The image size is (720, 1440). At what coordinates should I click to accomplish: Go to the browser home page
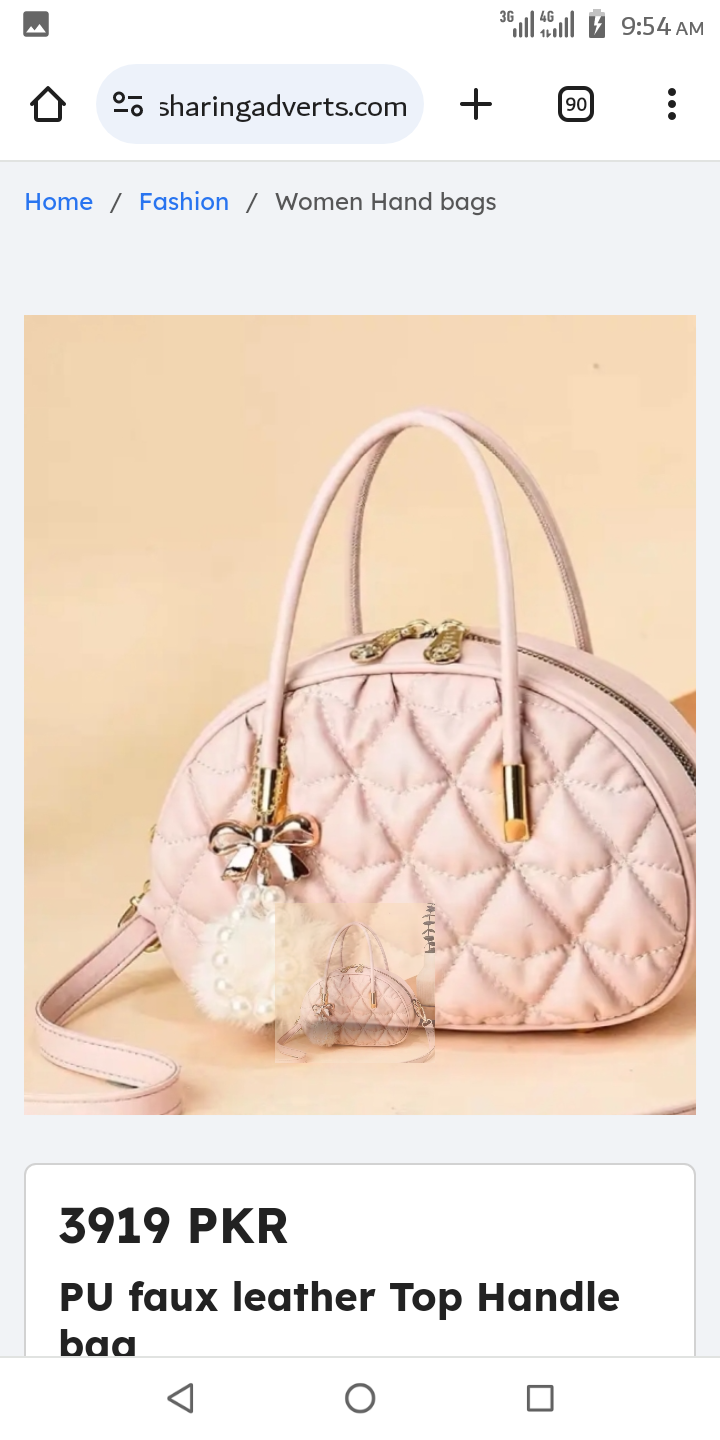tap(48, 104)
